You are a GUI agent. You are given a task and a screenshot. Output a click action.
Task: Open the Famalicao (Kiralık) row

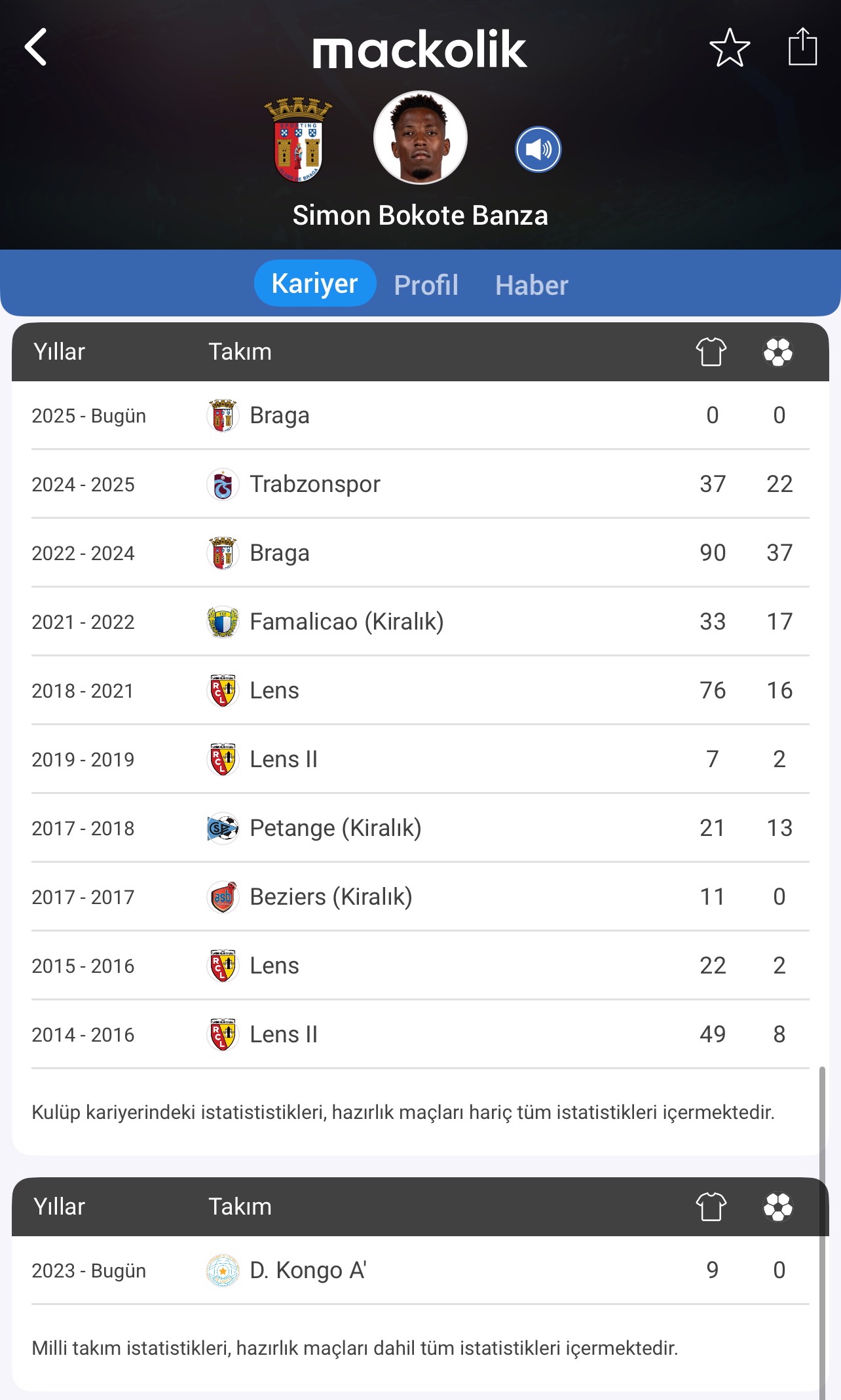pos(421,622)
